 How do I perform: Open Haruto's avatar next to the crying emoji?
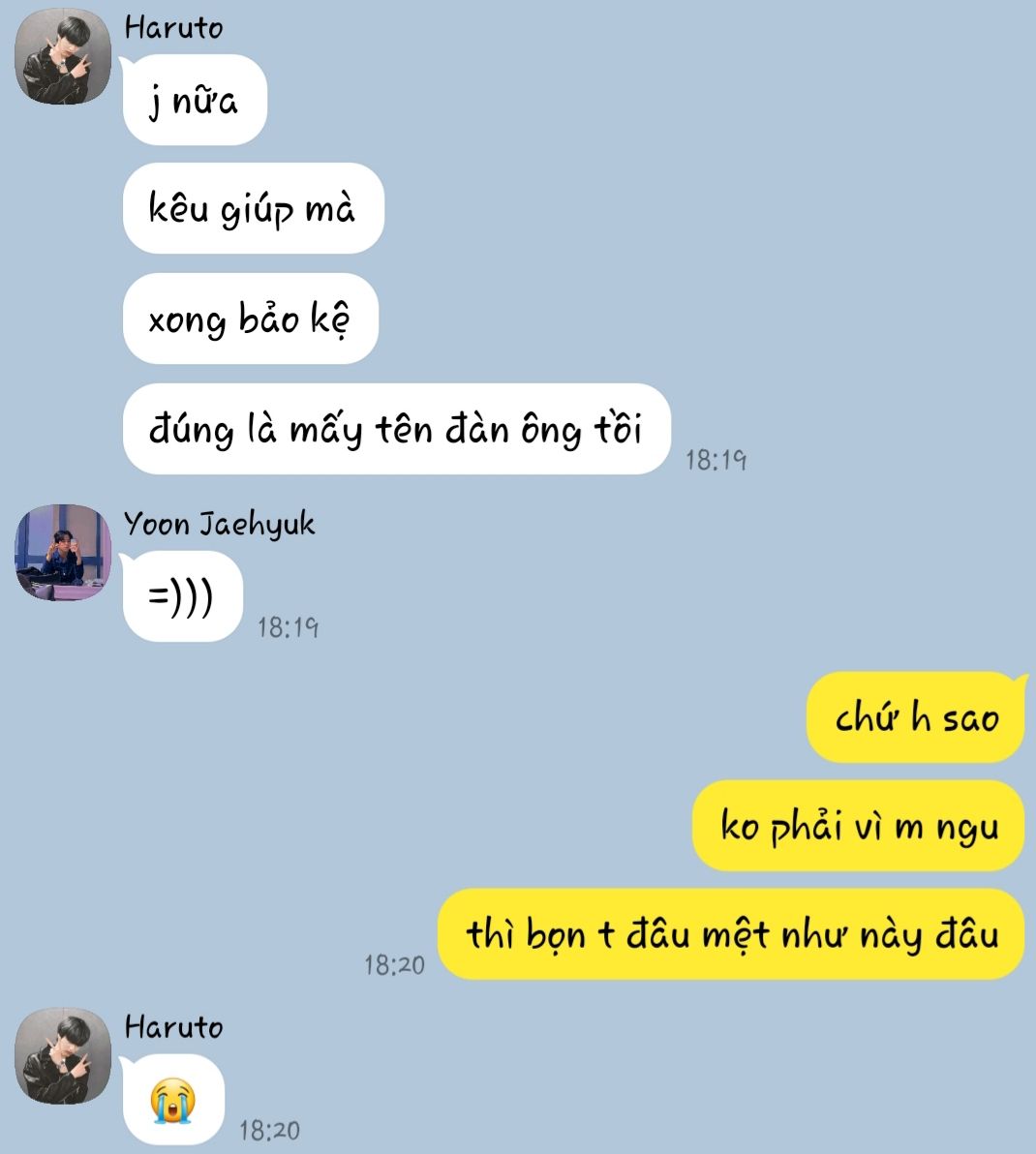point(63,1056)
